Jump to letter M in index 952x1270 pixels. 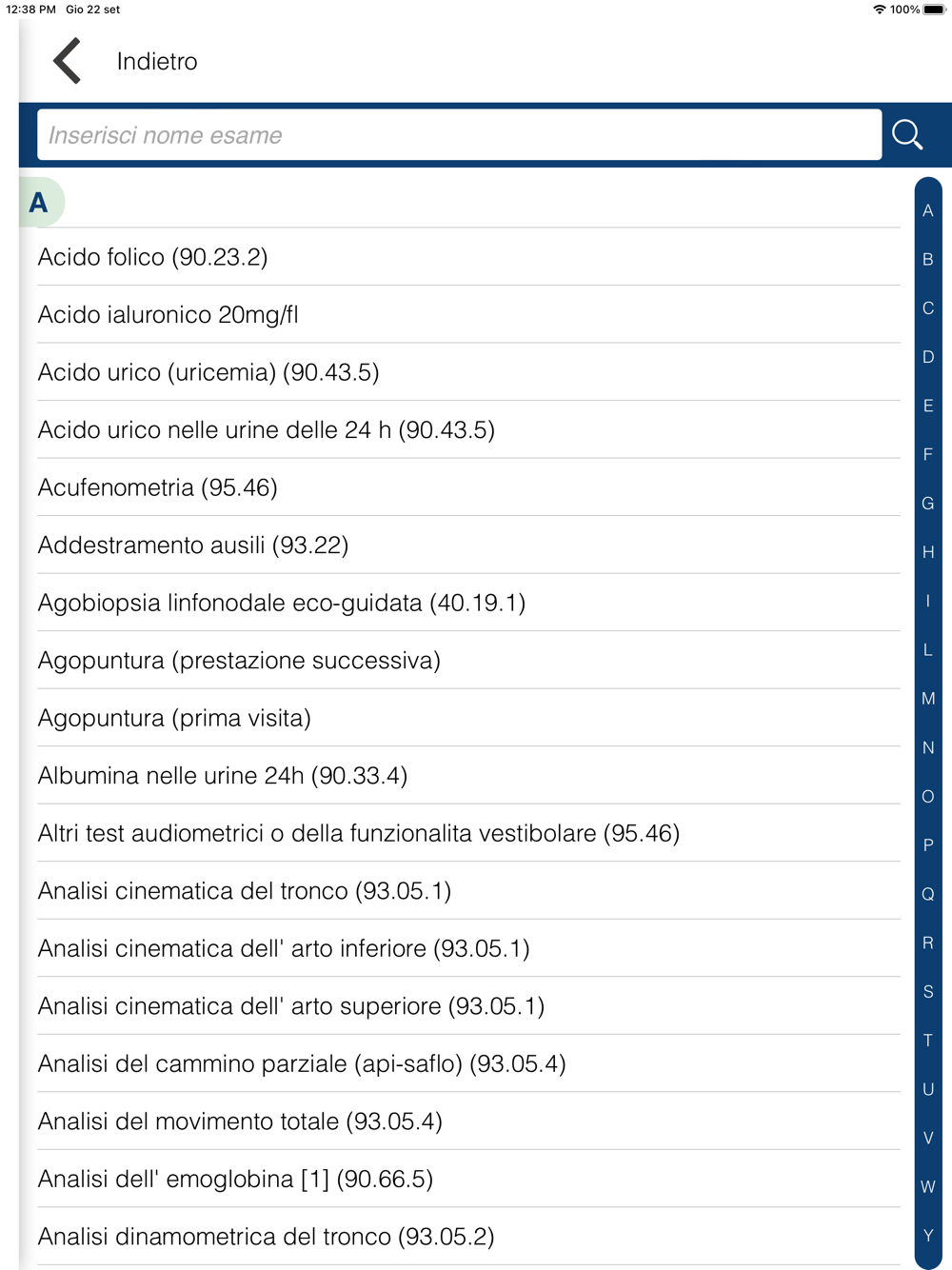point(928,699)
